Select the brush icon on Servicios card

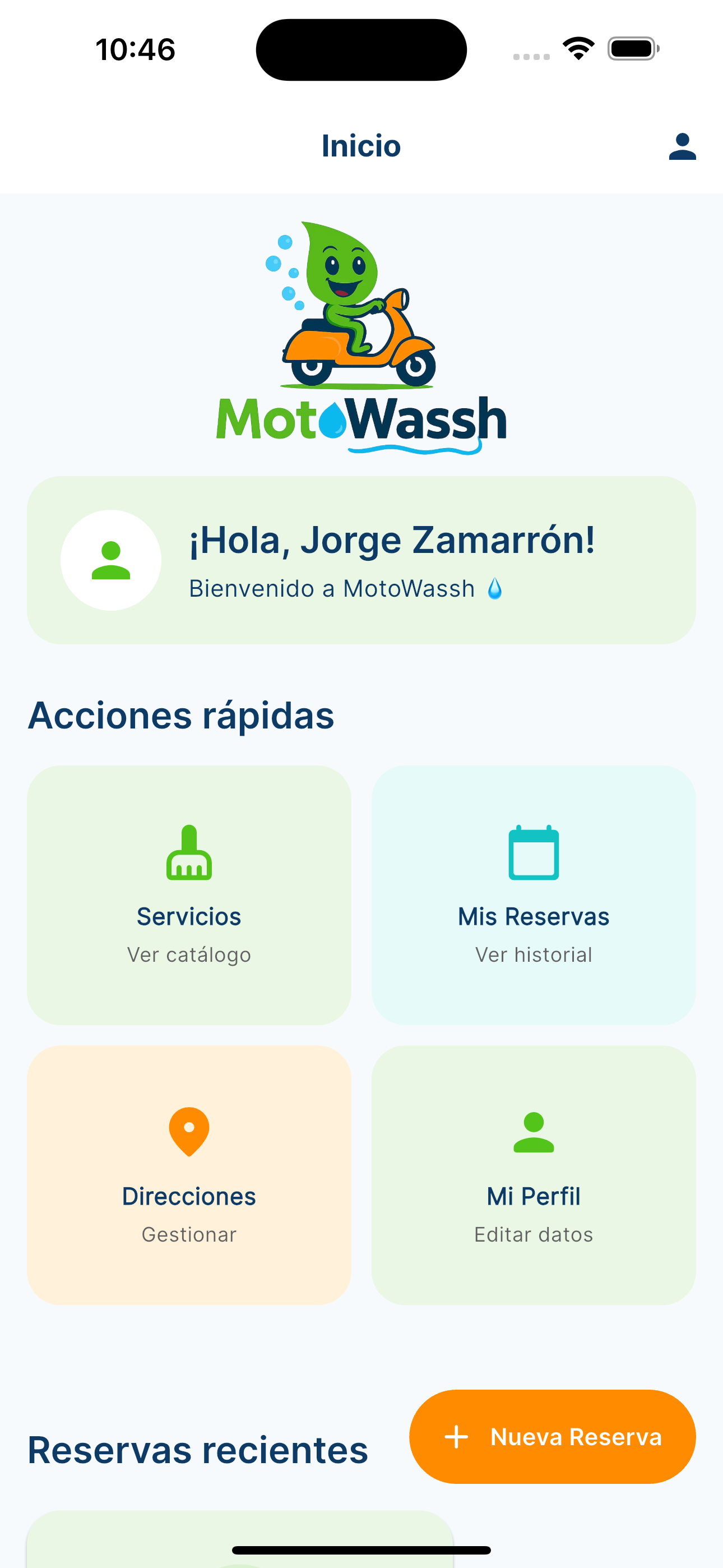pos(189,851)
